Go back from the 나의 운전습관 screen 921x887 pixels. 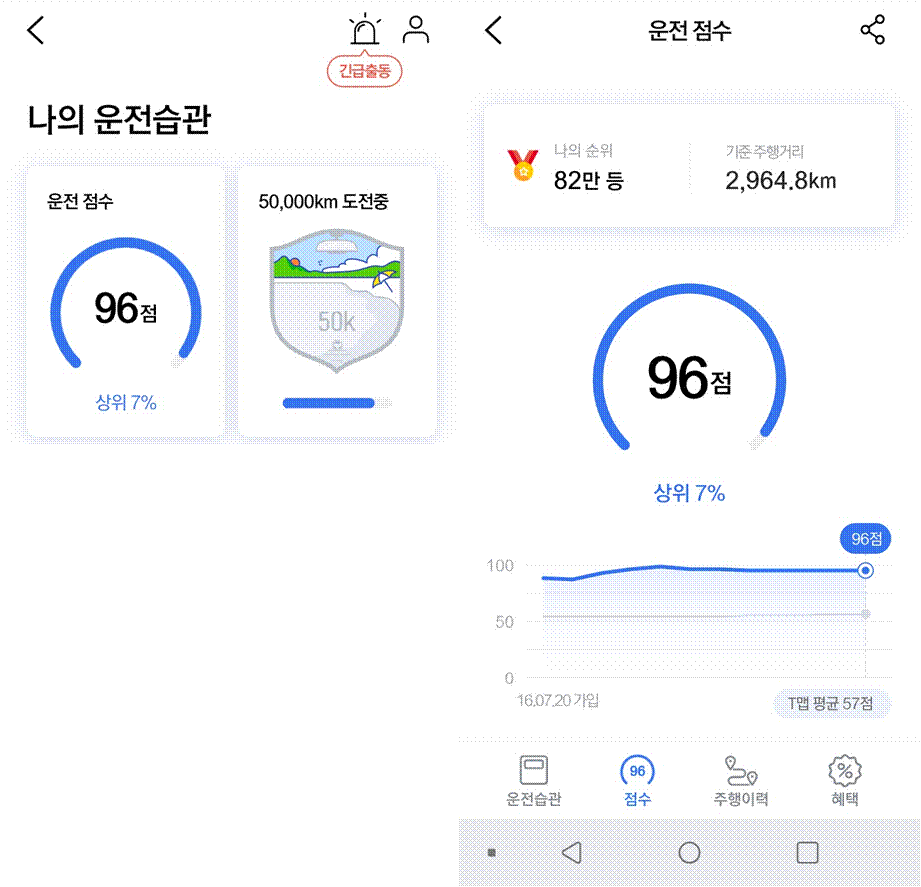coord(36,31)
